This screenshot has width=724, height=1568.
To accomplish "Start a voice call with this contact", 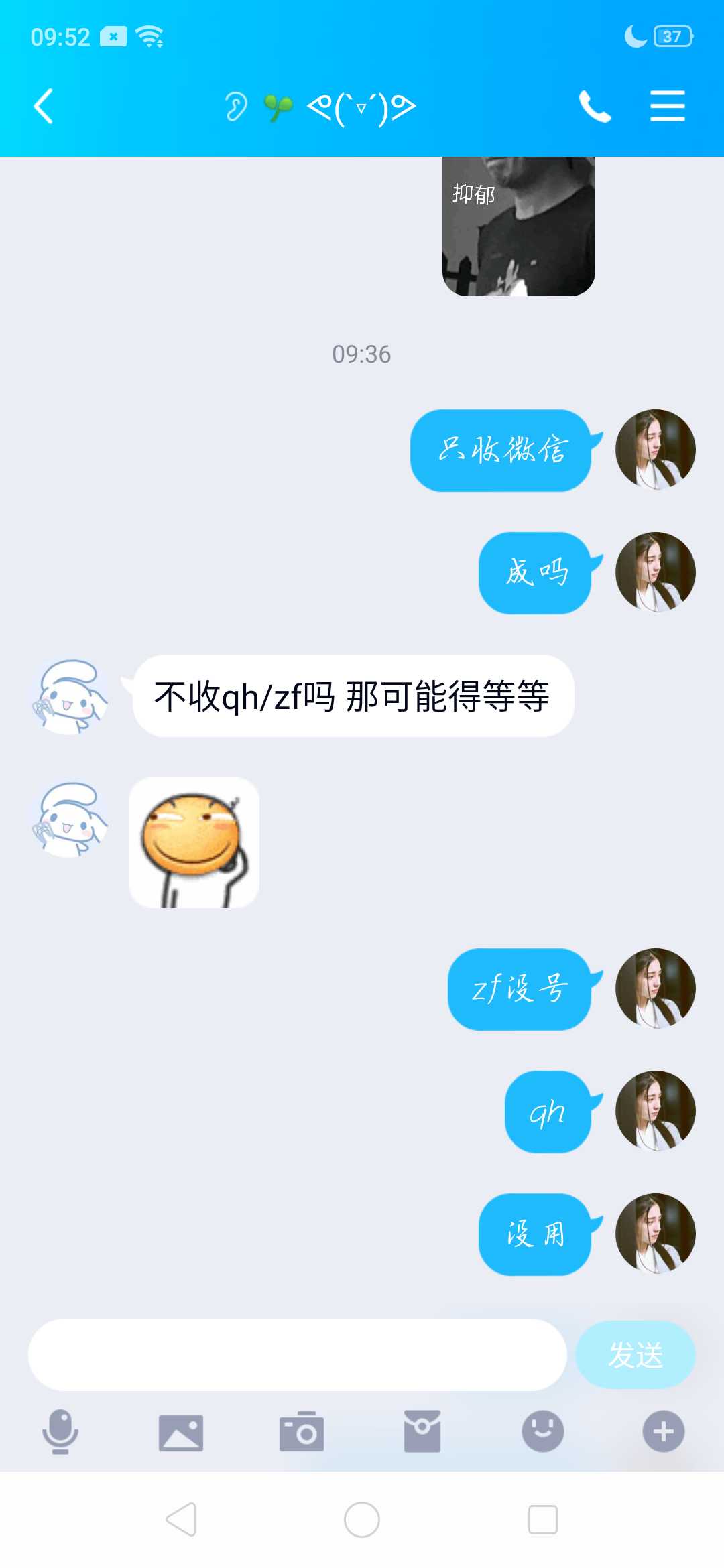I will click(x=595, y=107).
